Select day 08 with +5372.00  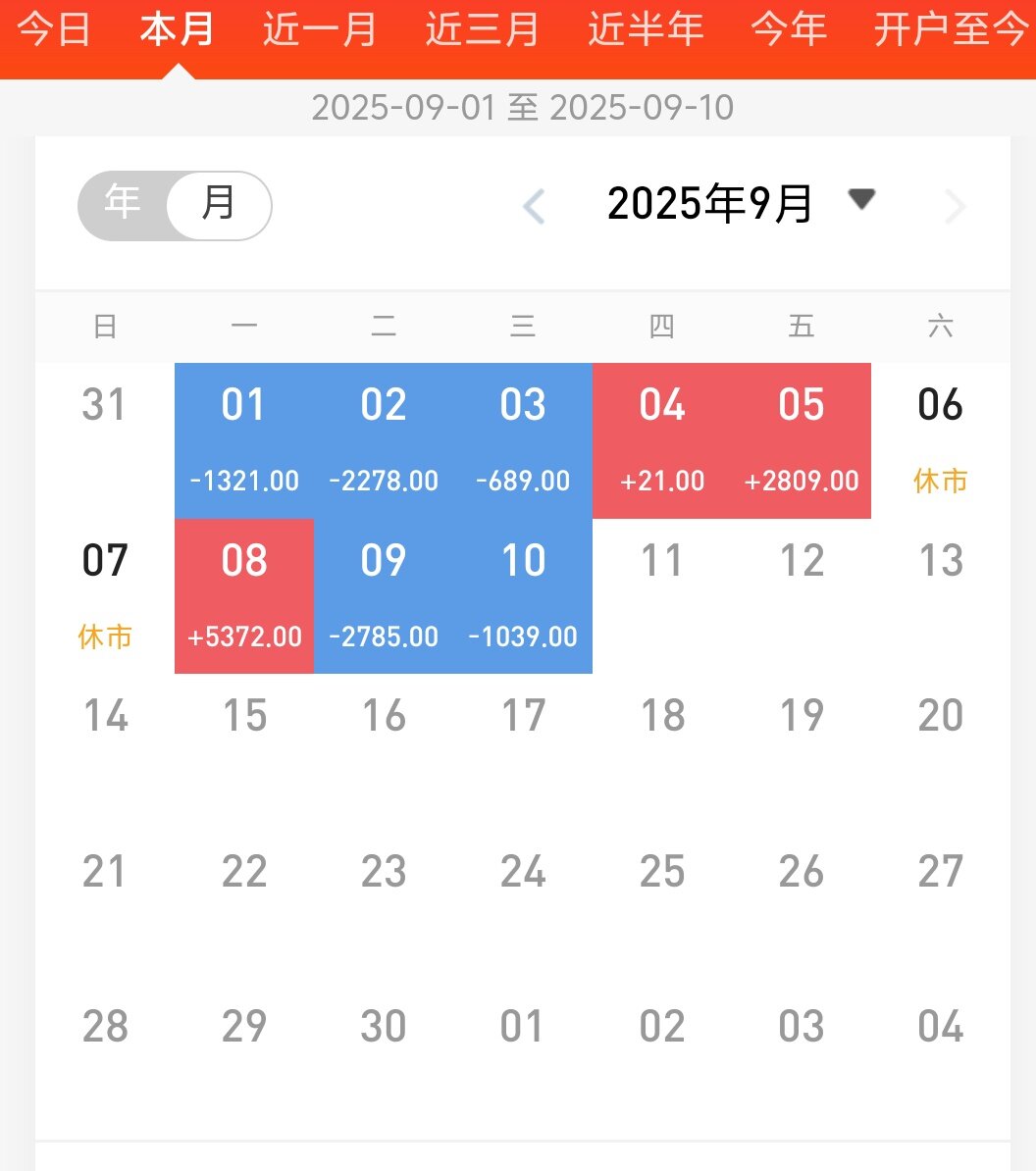tap(244, 596)
